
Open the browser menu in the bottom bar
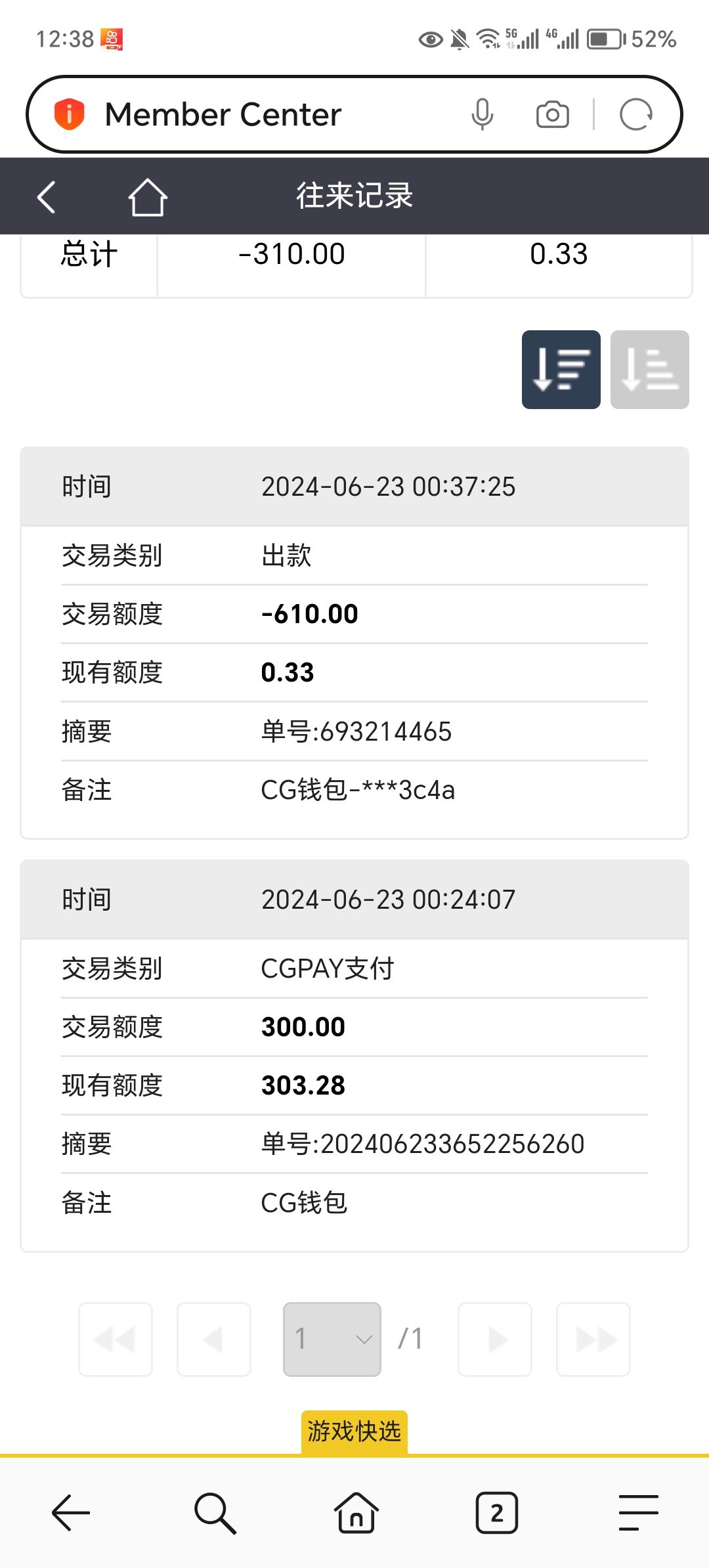(638, 1513)
